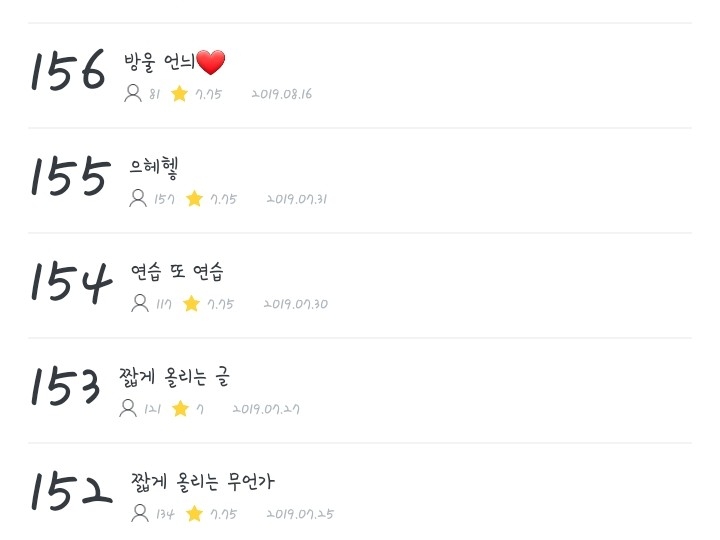
Task: Open episode 154 연습 또 연습
Action: [177, 272]
